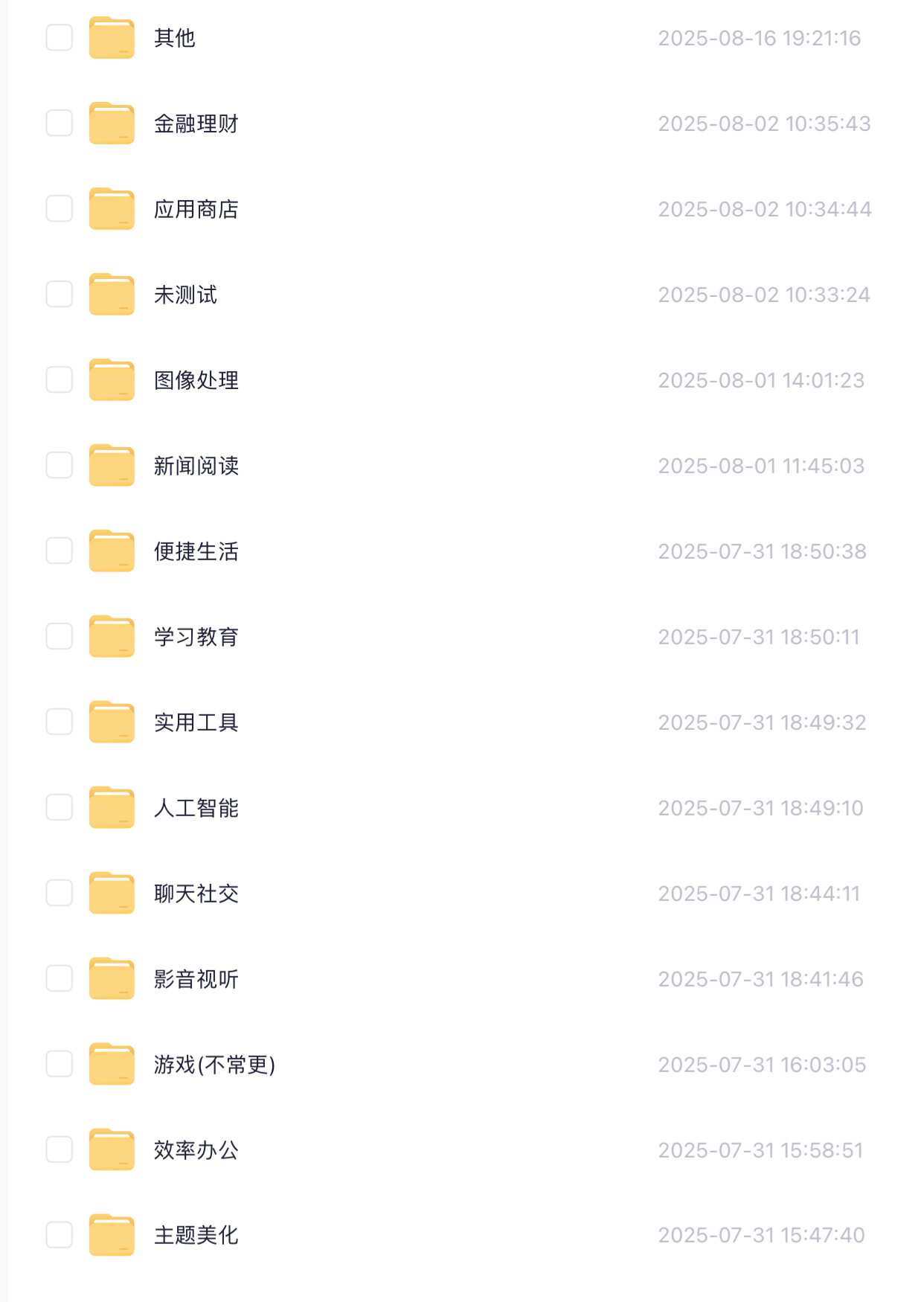The width and height of the screenshot is (924, 1302).
Task: Open the 未测试 folder
Action: (185, 295)
